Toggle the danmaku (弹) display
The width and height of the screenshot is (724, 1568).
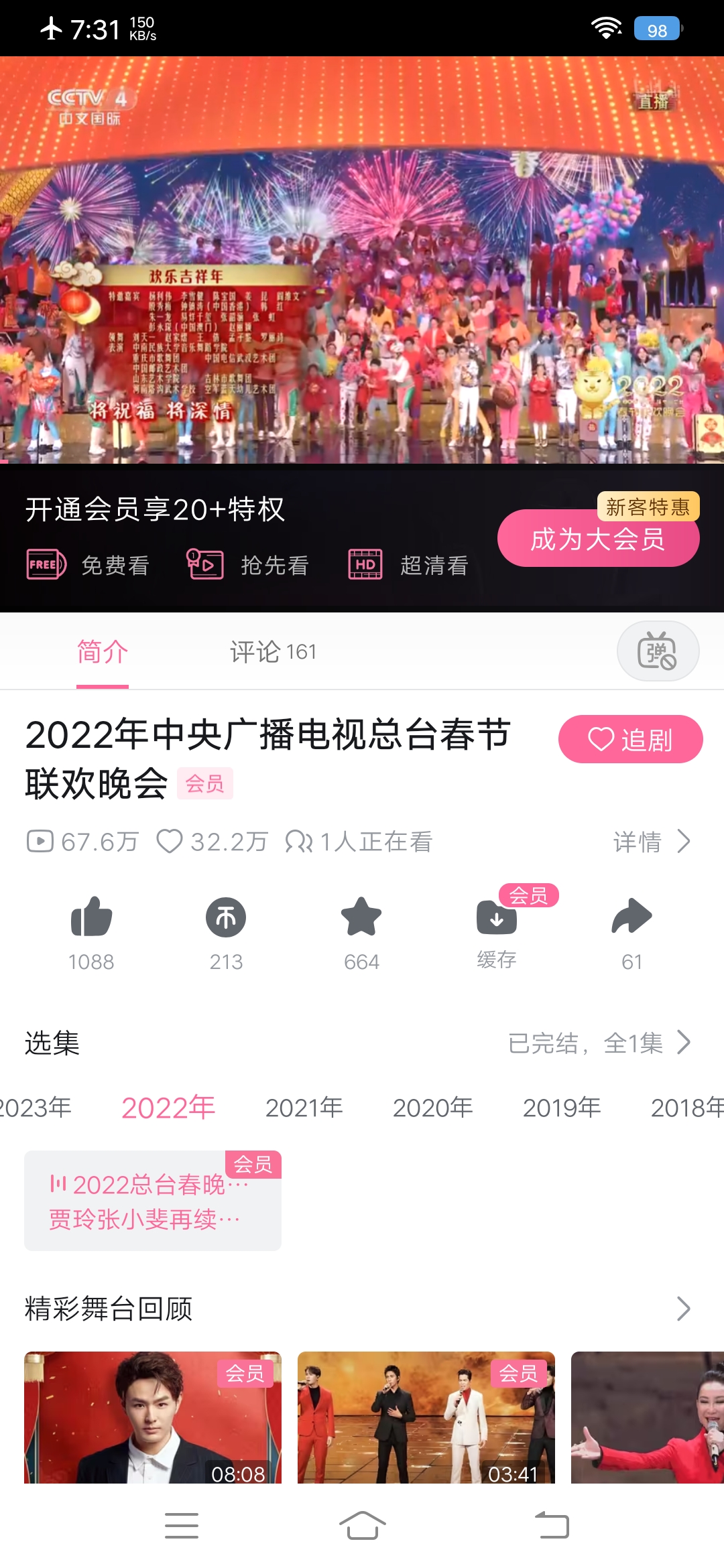(658, 651)
